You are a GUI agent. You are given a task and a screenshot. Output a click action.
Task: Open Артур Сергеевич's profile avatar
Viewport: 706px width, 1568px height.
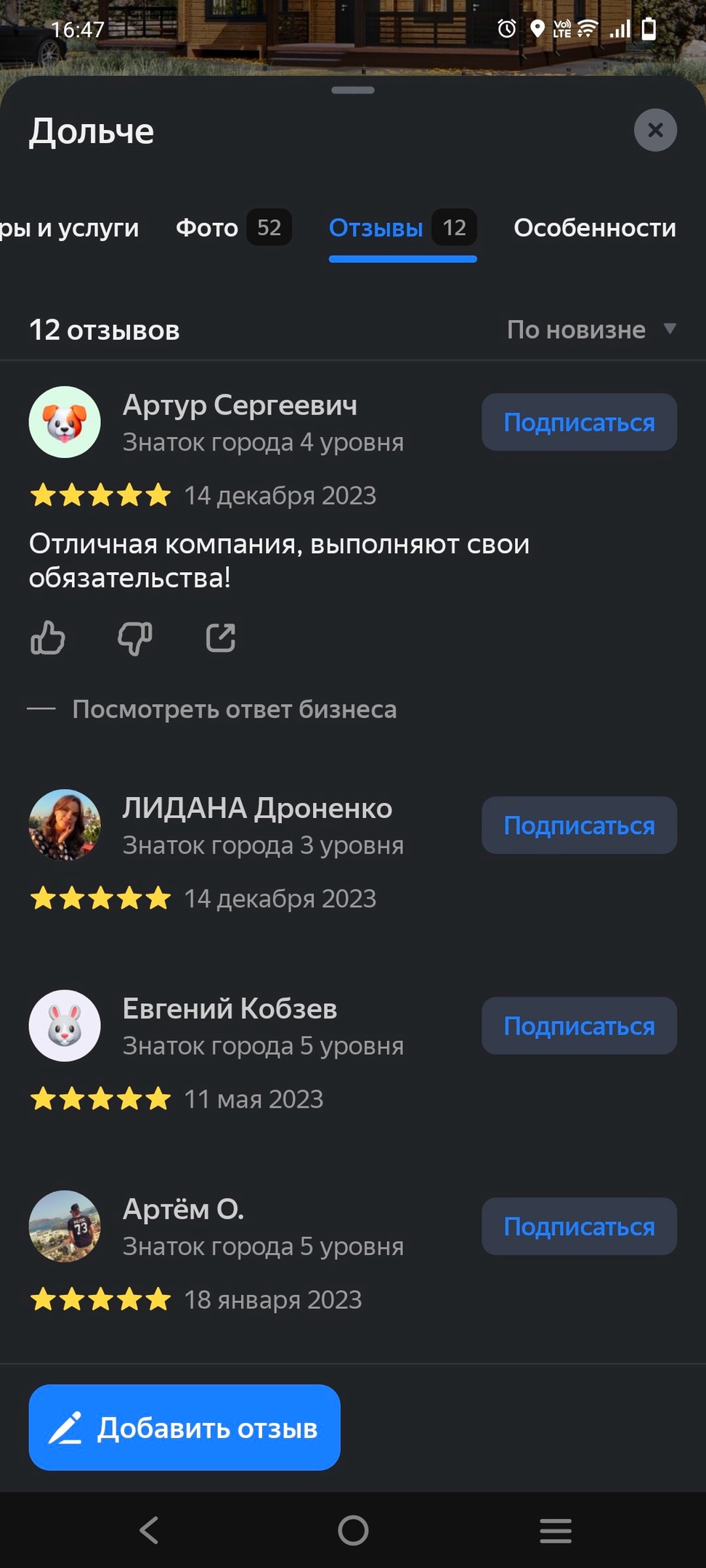coord(65,421)
